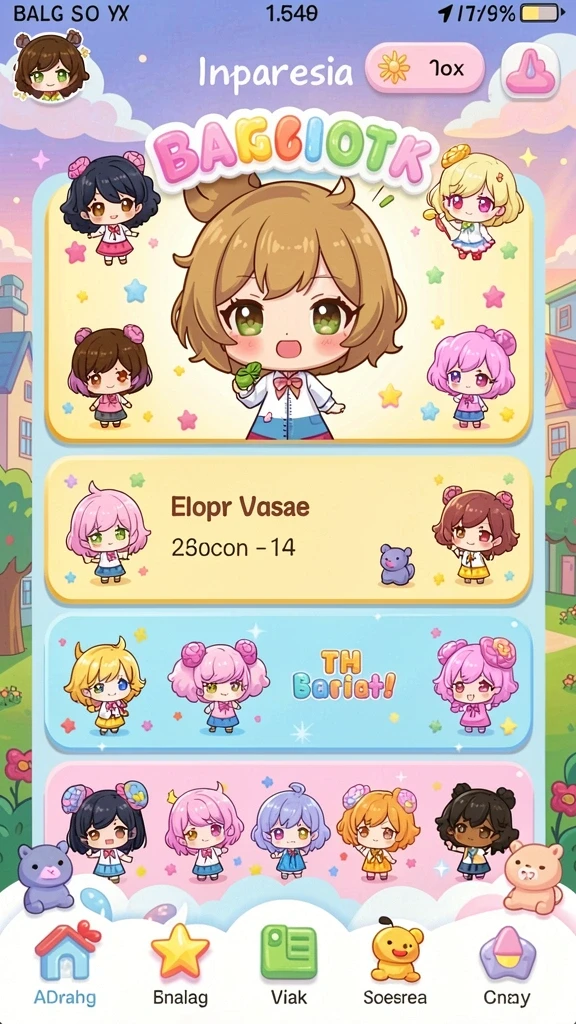Open the Cnay tab
The height and width of the screenshot is (1024, 576).
(x=507, y=967)
